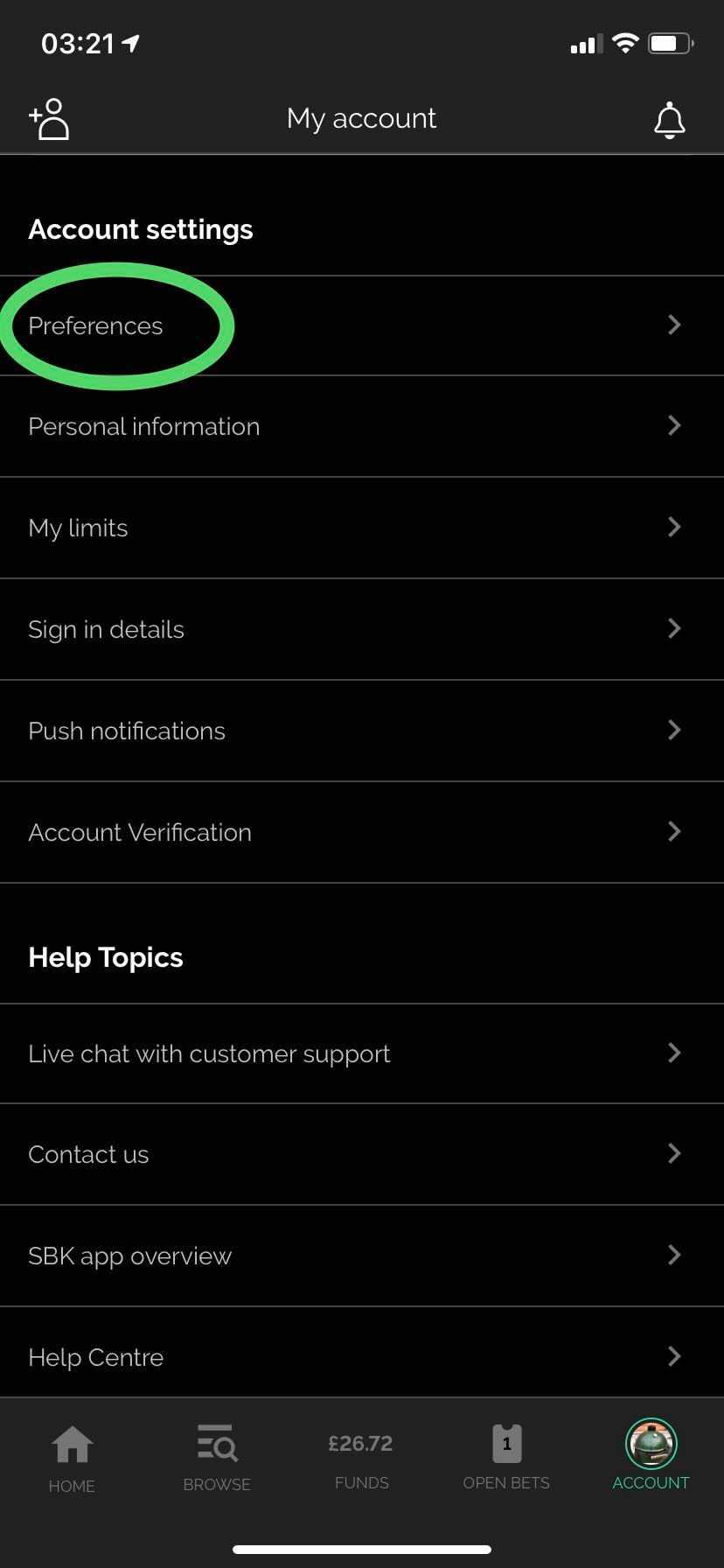
Task: Switch to the Browse tab
Action: (x=217, y=1459)
